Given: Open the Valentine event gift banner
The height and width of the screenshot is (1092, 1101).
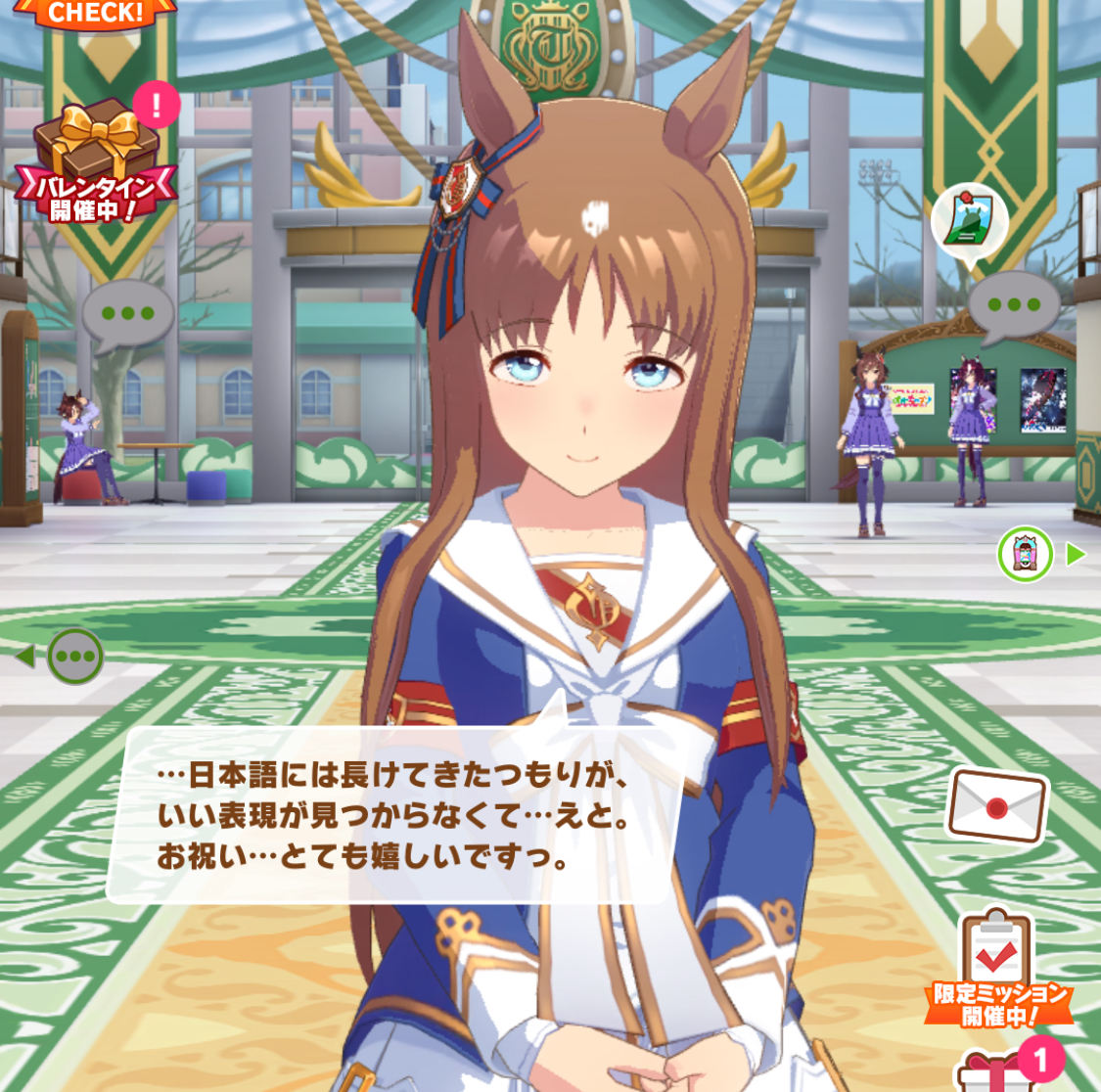Looking at the screenshot, I should tap(96, 161).
